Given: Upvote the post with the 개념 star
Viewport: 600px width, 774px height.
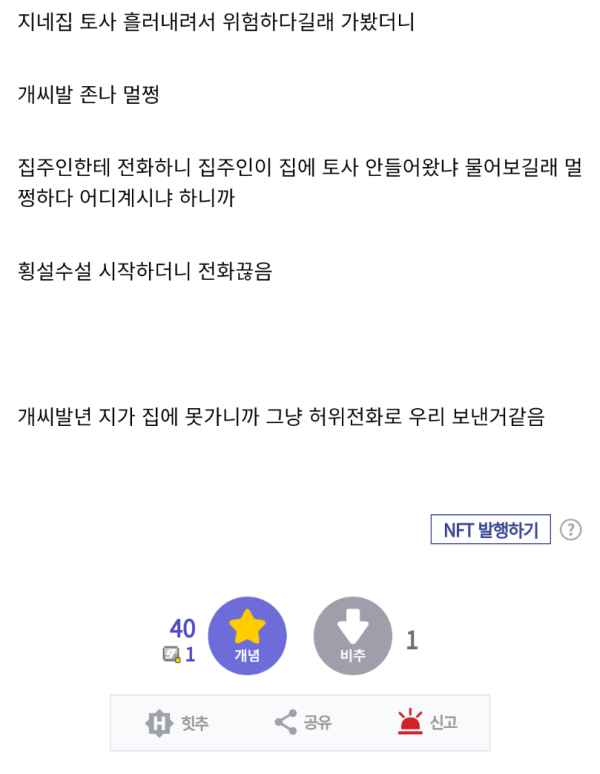Looking at the screenshot, I should pos(247,635).
